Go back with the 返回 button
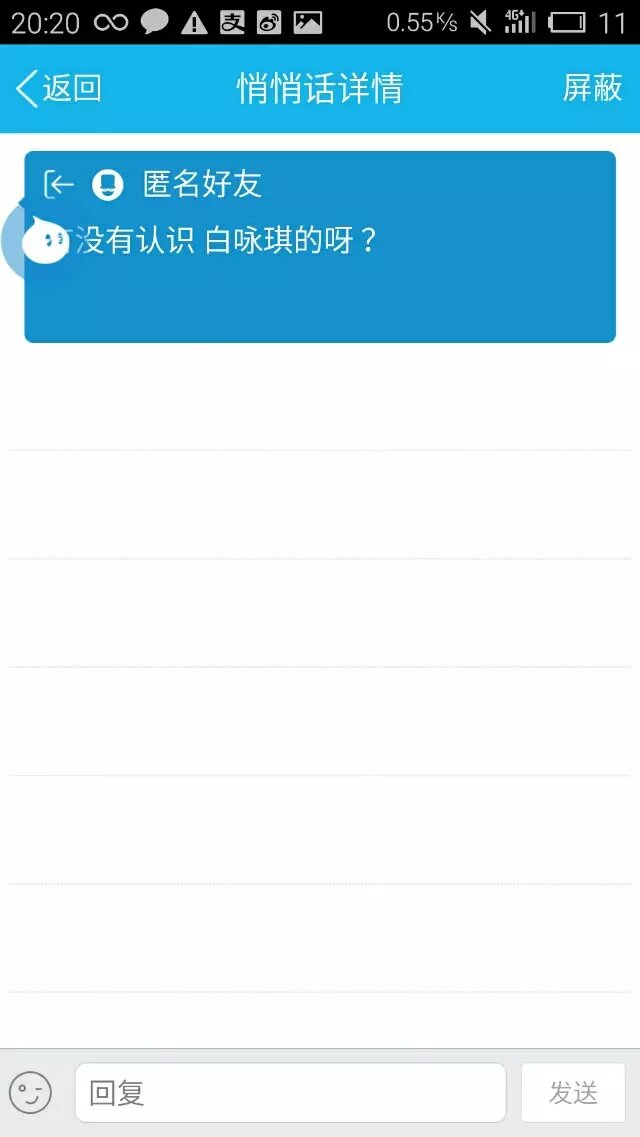 point(60,89)
